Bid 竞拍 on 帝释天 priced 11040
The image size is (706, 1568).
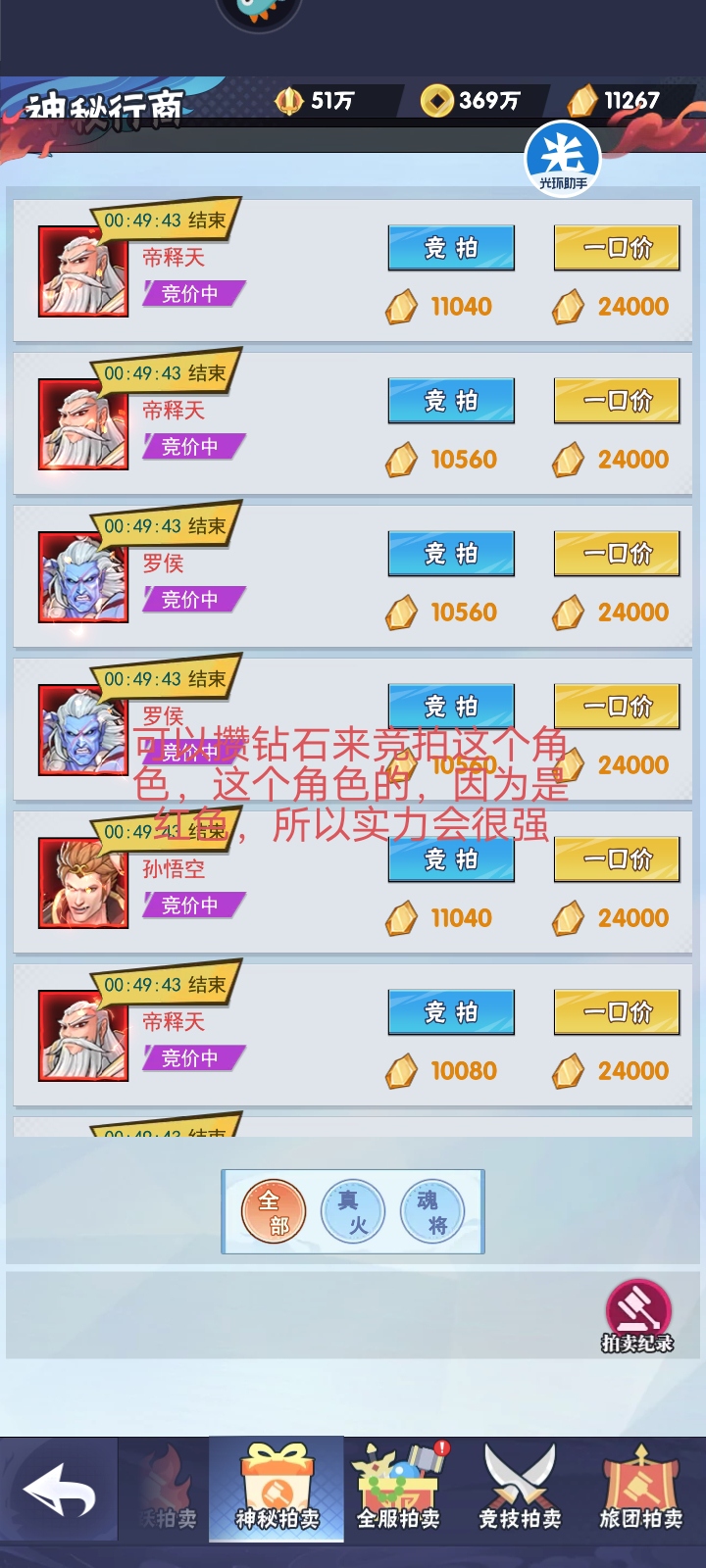pyautogui.click(x=451, y=248)
